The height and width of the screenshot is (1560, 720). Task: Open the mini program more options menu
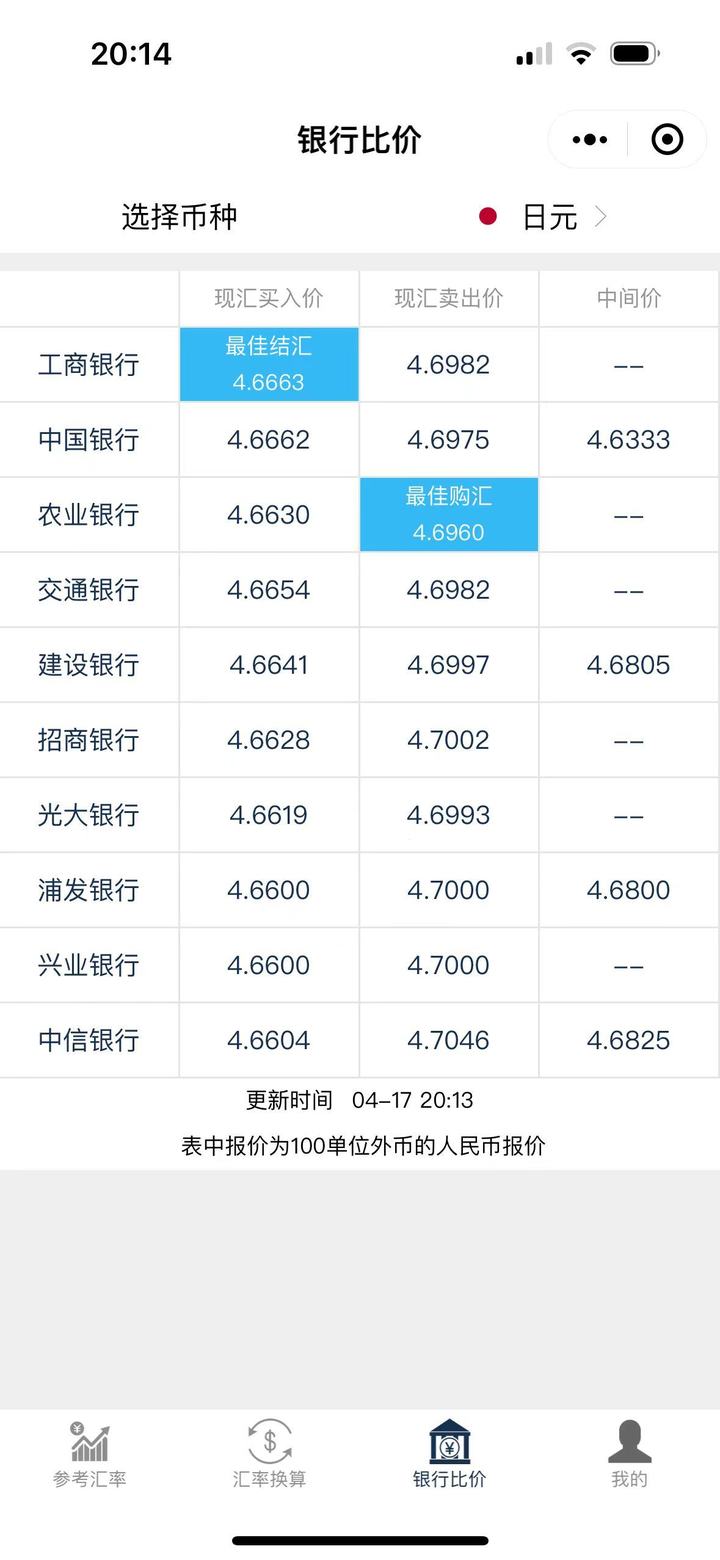tap(590, 140)
